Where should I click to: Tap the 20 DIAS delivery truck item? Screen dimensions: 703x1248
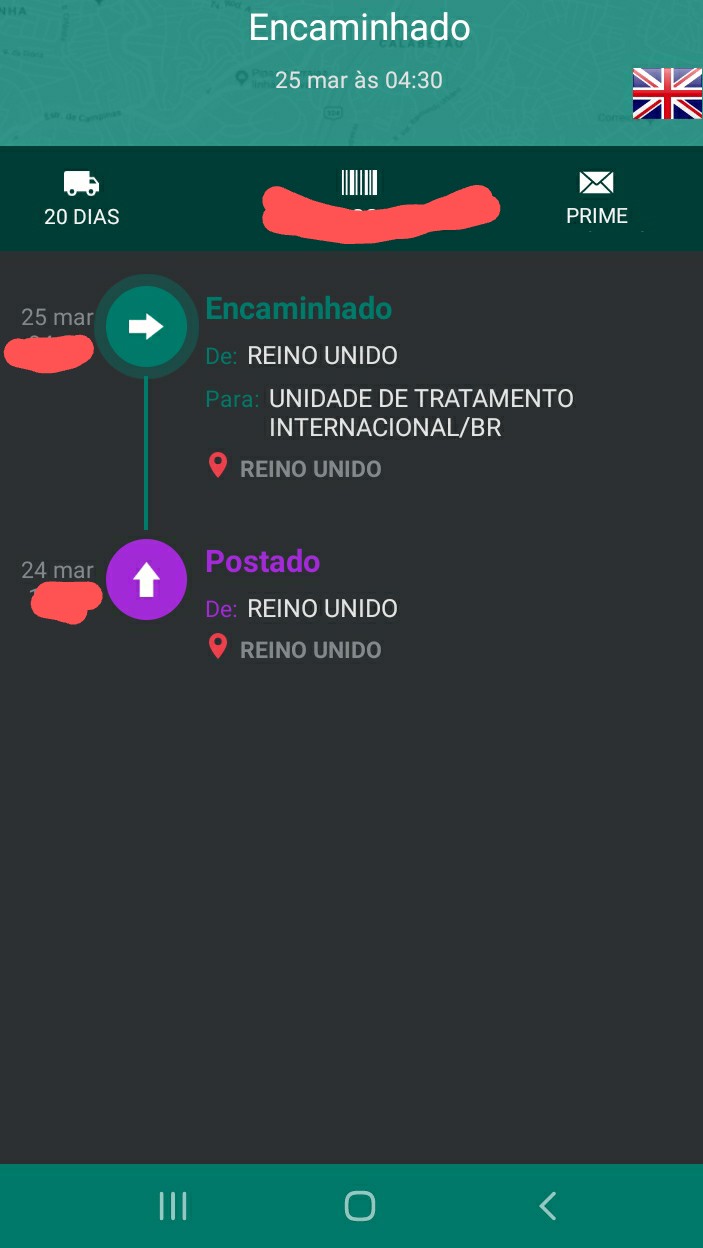tap(82, 199)
